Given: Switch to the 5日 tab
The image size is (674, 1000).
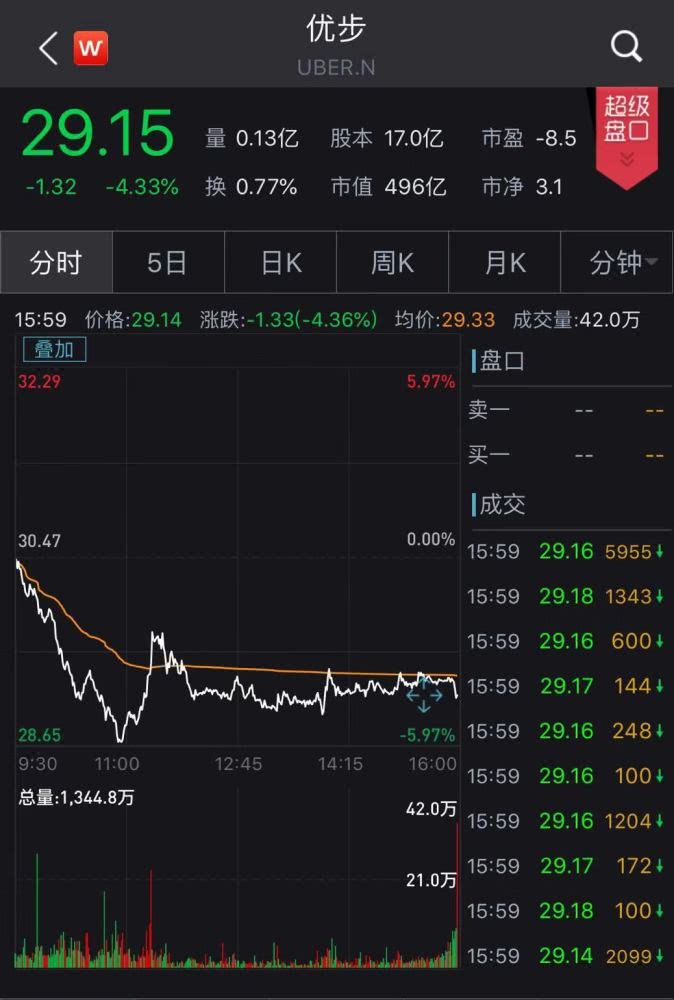Looking at the screenshot, I should pyautogui.click(x=168, y=263).
